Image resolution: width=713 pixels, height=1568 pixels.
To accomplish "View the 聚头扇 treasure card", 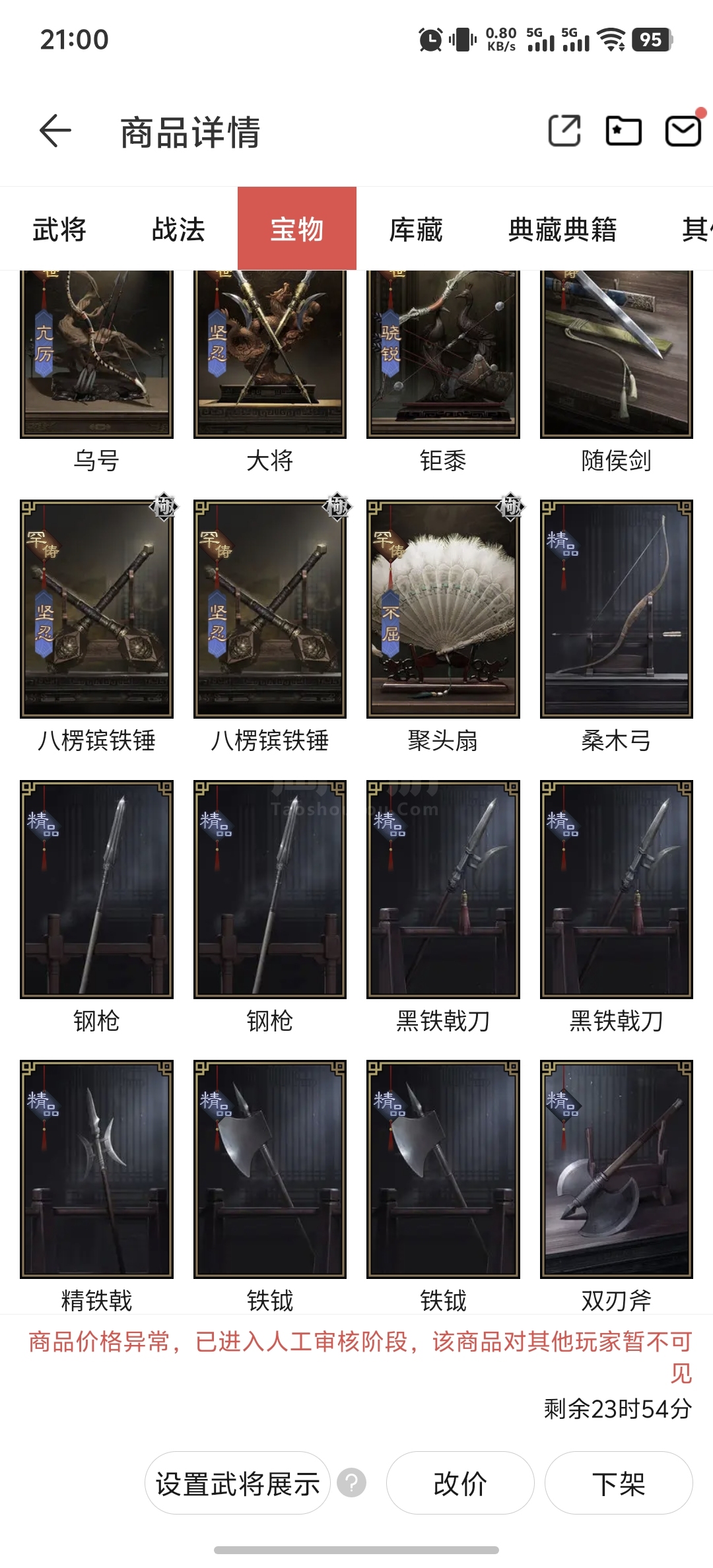I will tap(443, 609).
